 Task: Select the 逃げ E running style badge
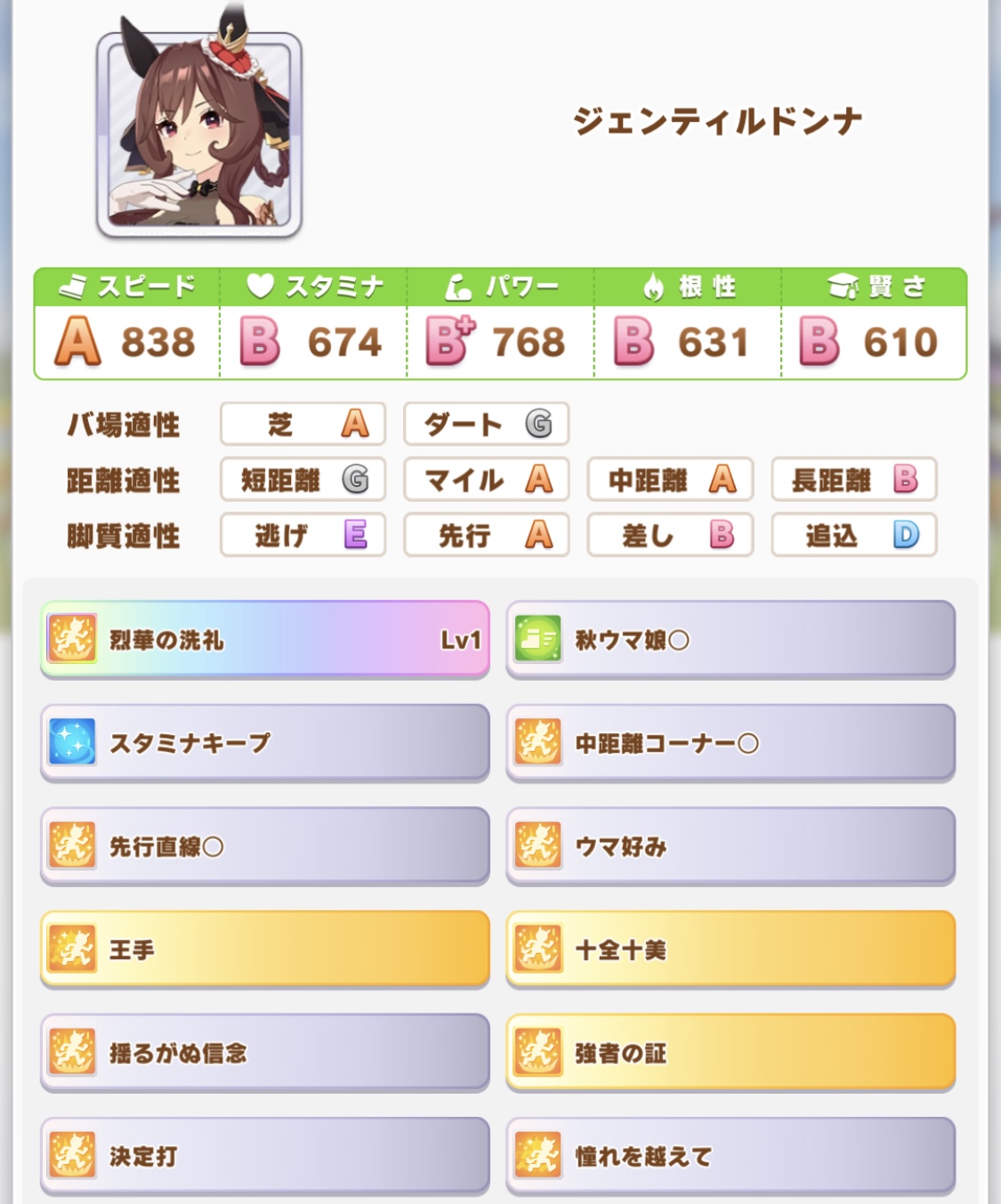click(303, 535)
